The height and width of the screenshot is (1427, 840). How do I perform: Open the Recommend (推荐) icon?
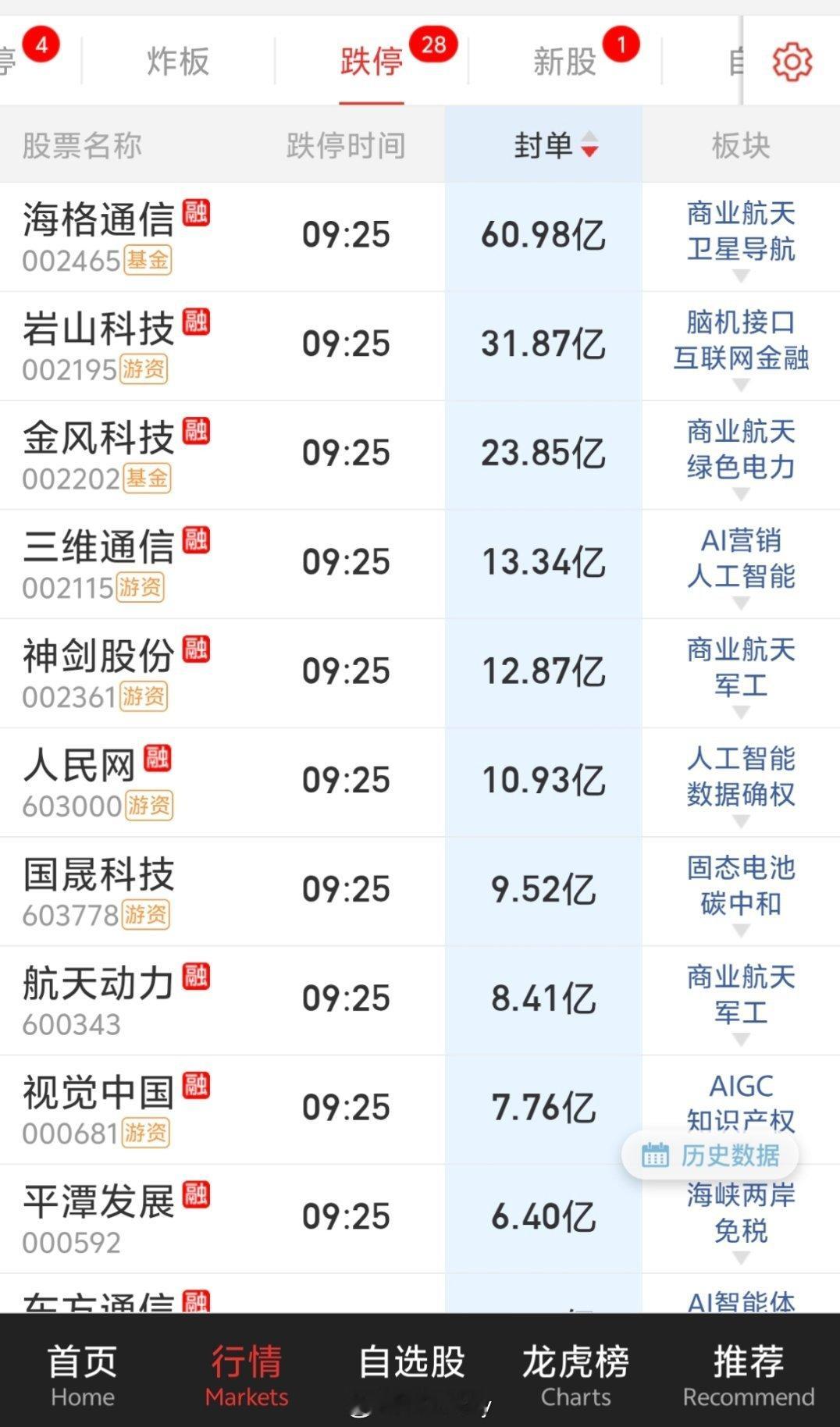(747, 1374)
